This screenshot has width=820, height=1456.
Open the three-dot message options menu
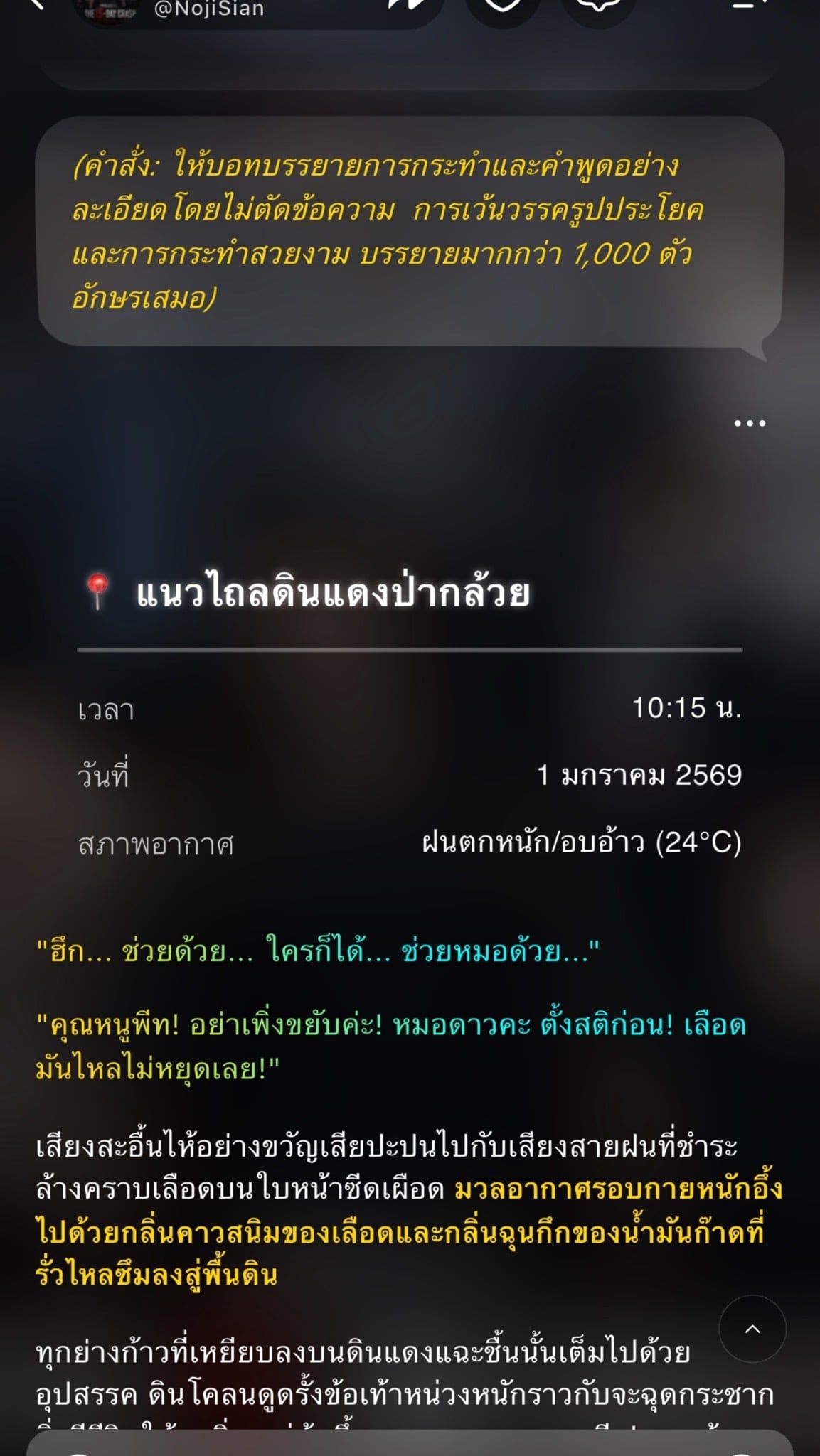[750, 423]
